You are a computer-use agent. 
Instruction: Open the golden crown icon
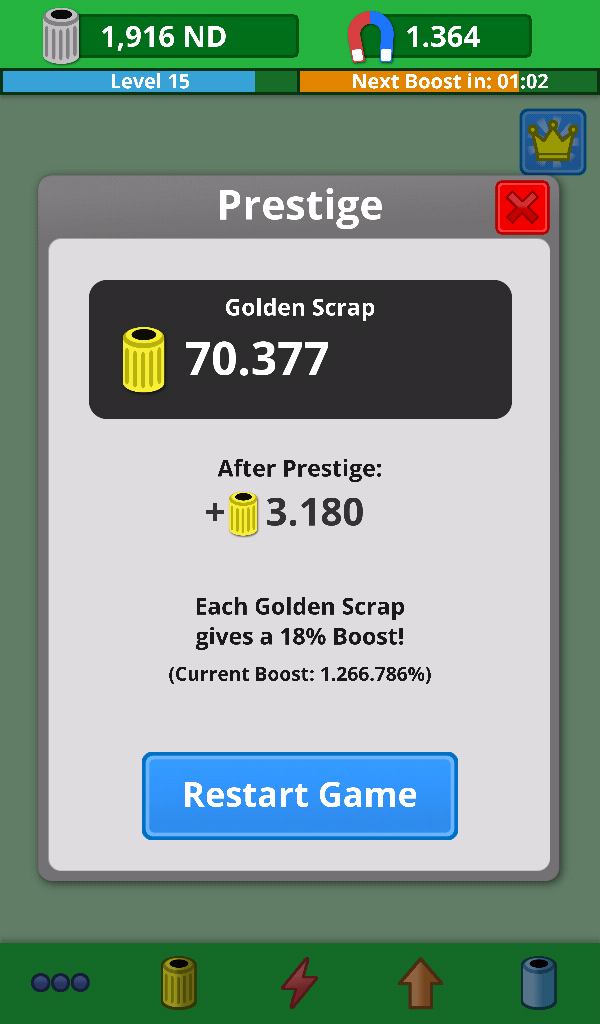553,142
